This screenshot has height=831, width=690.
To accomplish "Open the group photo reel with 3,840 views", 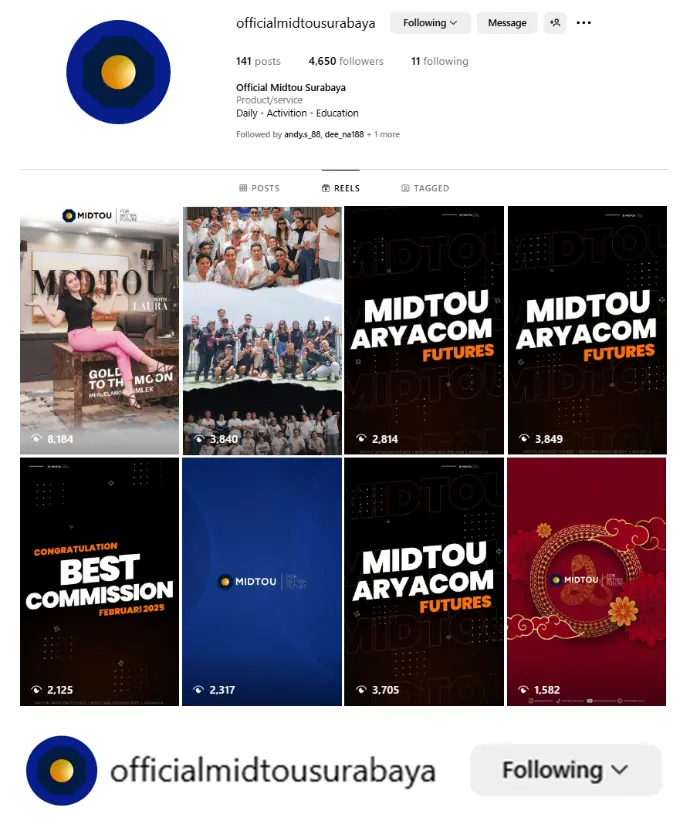I will (x=262, y=330).
